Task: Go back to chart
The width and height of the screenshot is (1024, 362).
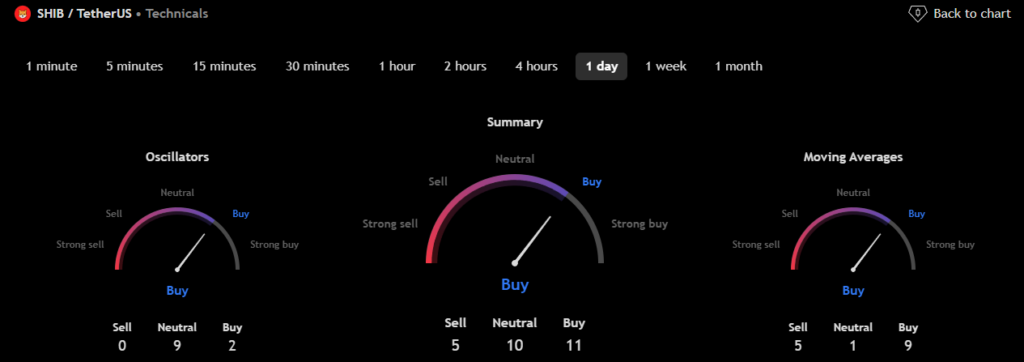Action: [959, 13]
